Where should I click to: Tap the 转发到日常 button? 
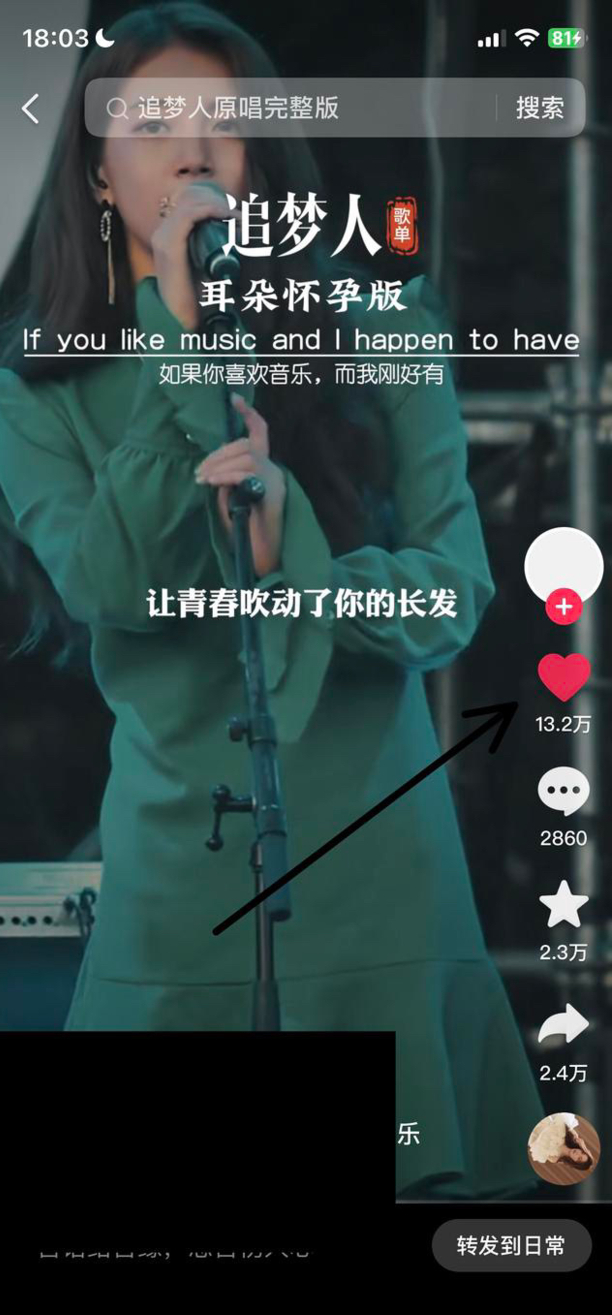click(x=511, y=1246)
